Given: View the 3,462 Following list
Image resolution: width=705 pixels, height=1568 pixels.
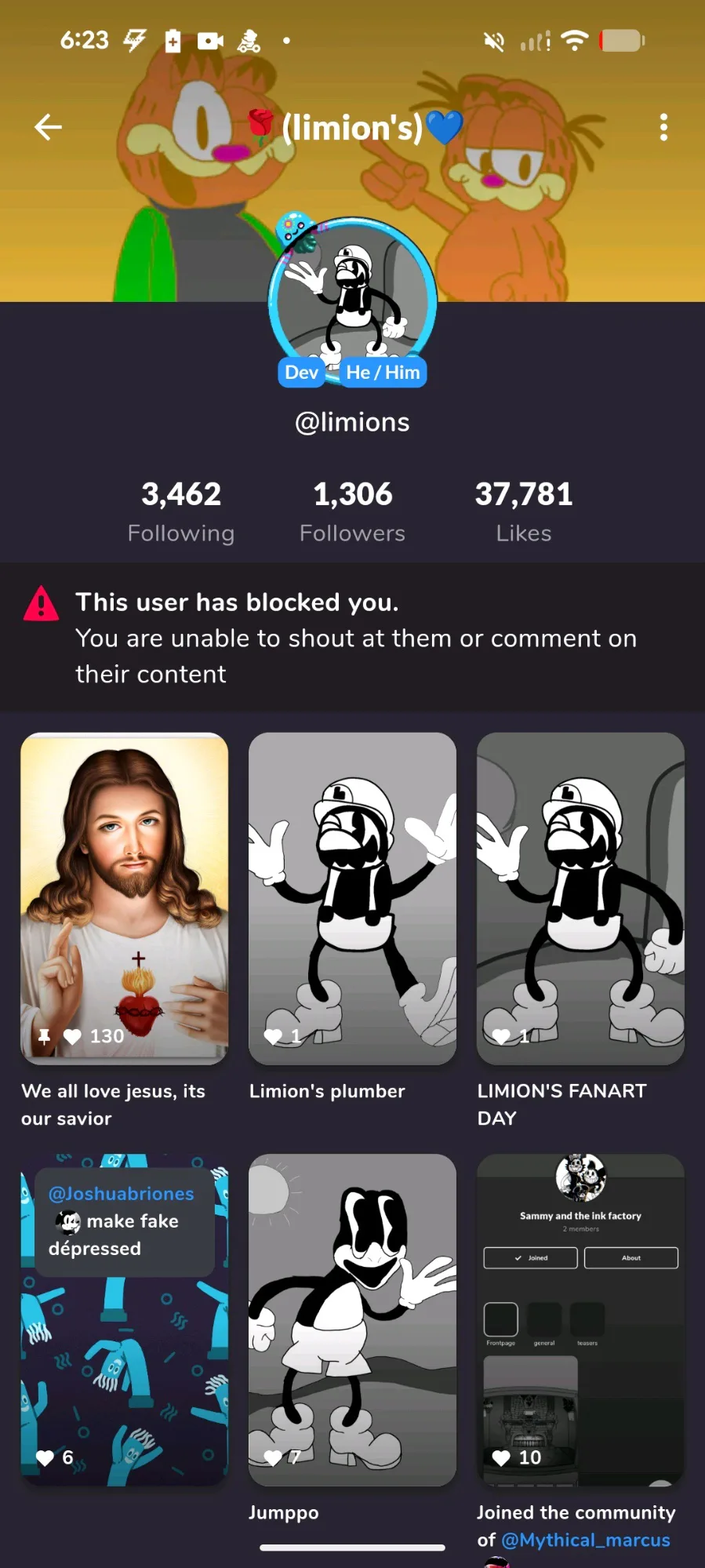Looking at the screenshot, I should coord(181,511).
